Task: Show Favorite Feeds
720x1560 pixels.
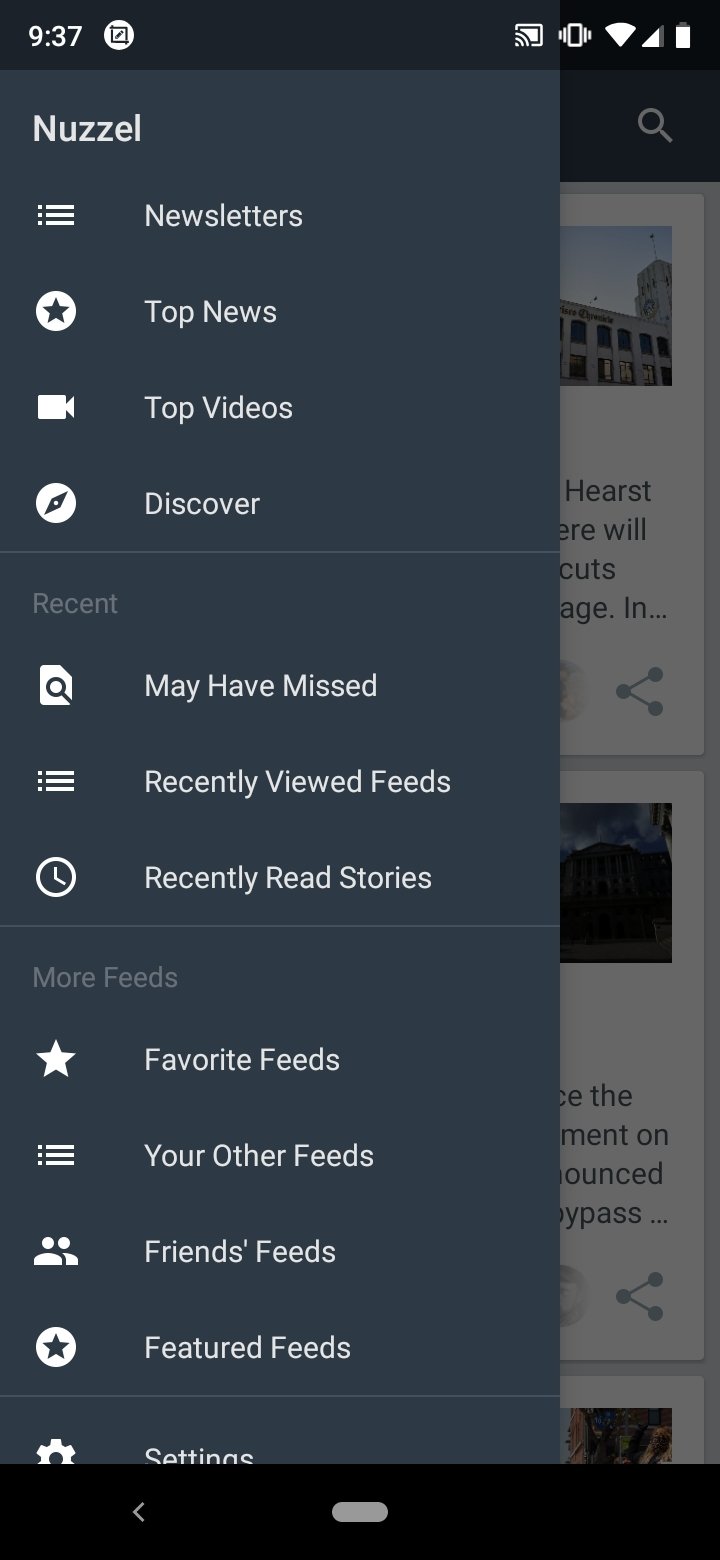Action: click(280, 1060)
